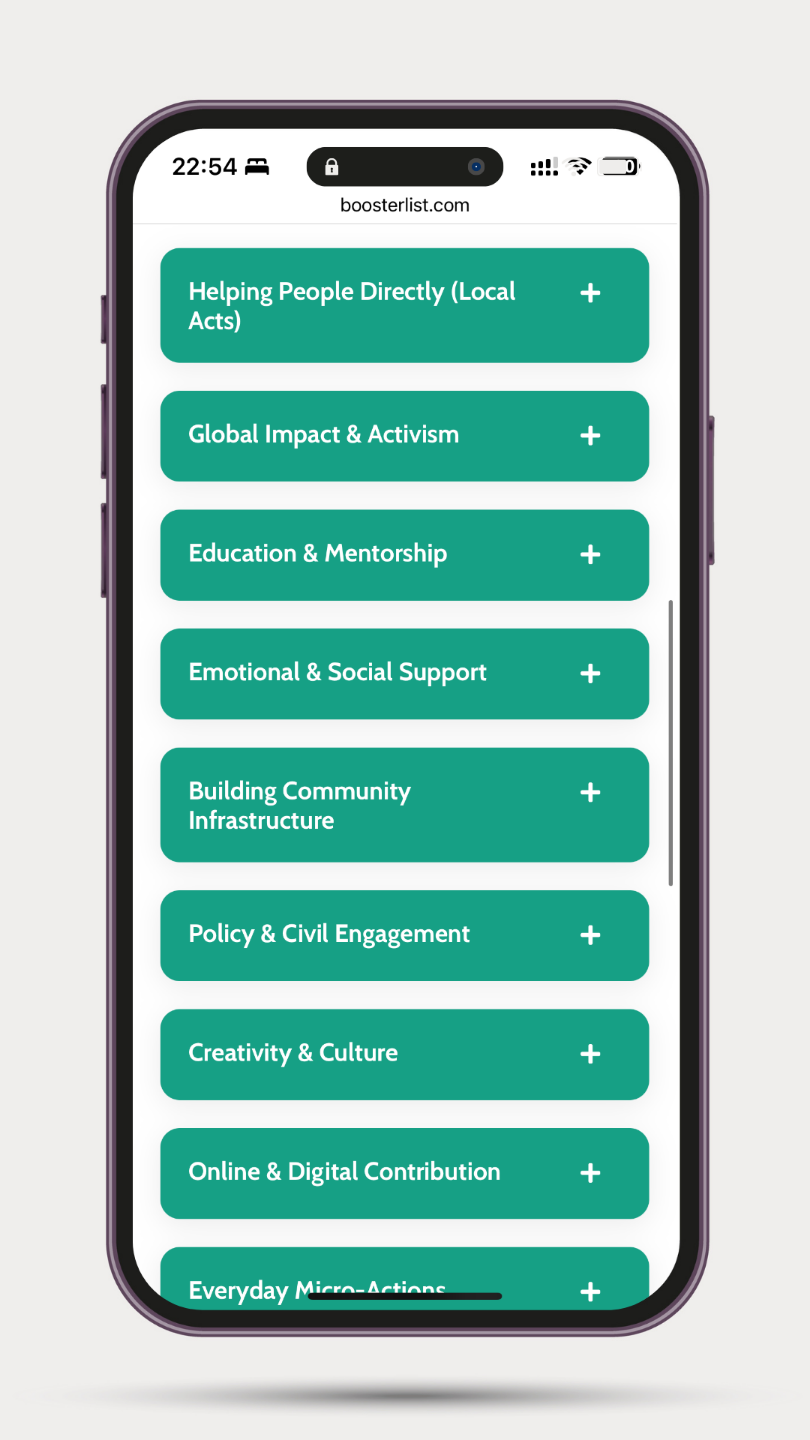Expand Emotional & Social Support

click(x=404, y=674)
